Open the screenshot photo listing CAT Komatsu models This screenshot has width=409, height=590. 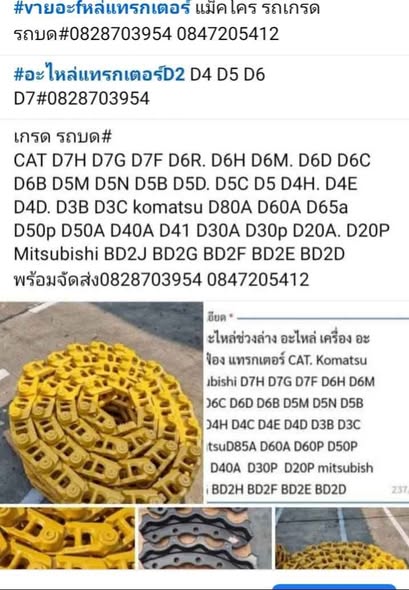307,402
